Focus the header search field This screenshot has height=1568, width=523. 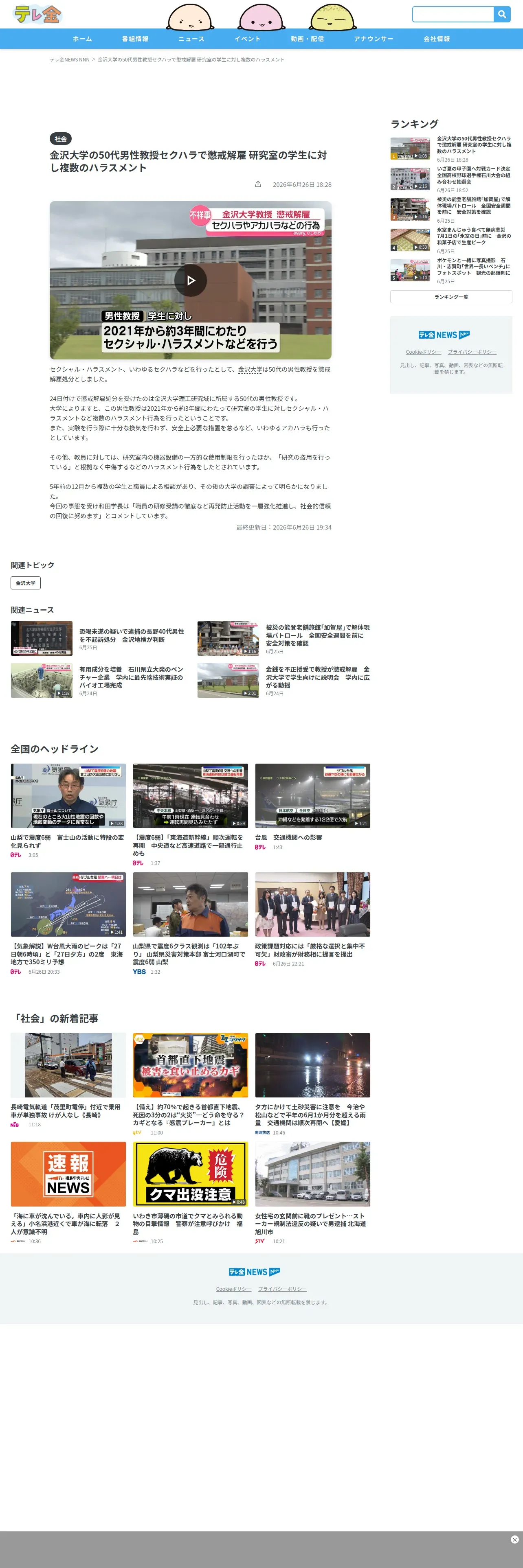click(x=453, y=14)
